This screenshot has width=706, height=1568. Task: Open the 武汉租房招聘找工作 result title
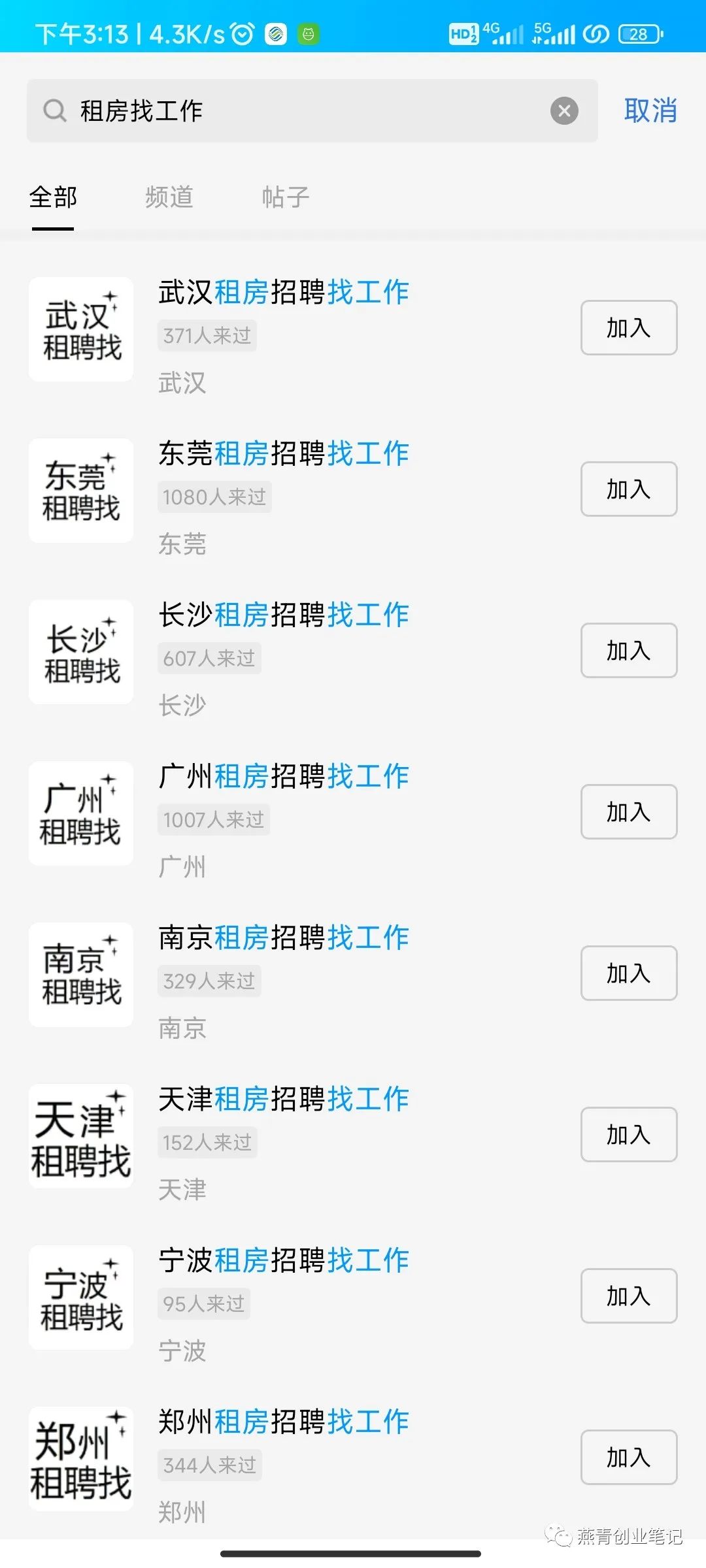(x=284, y=293)
